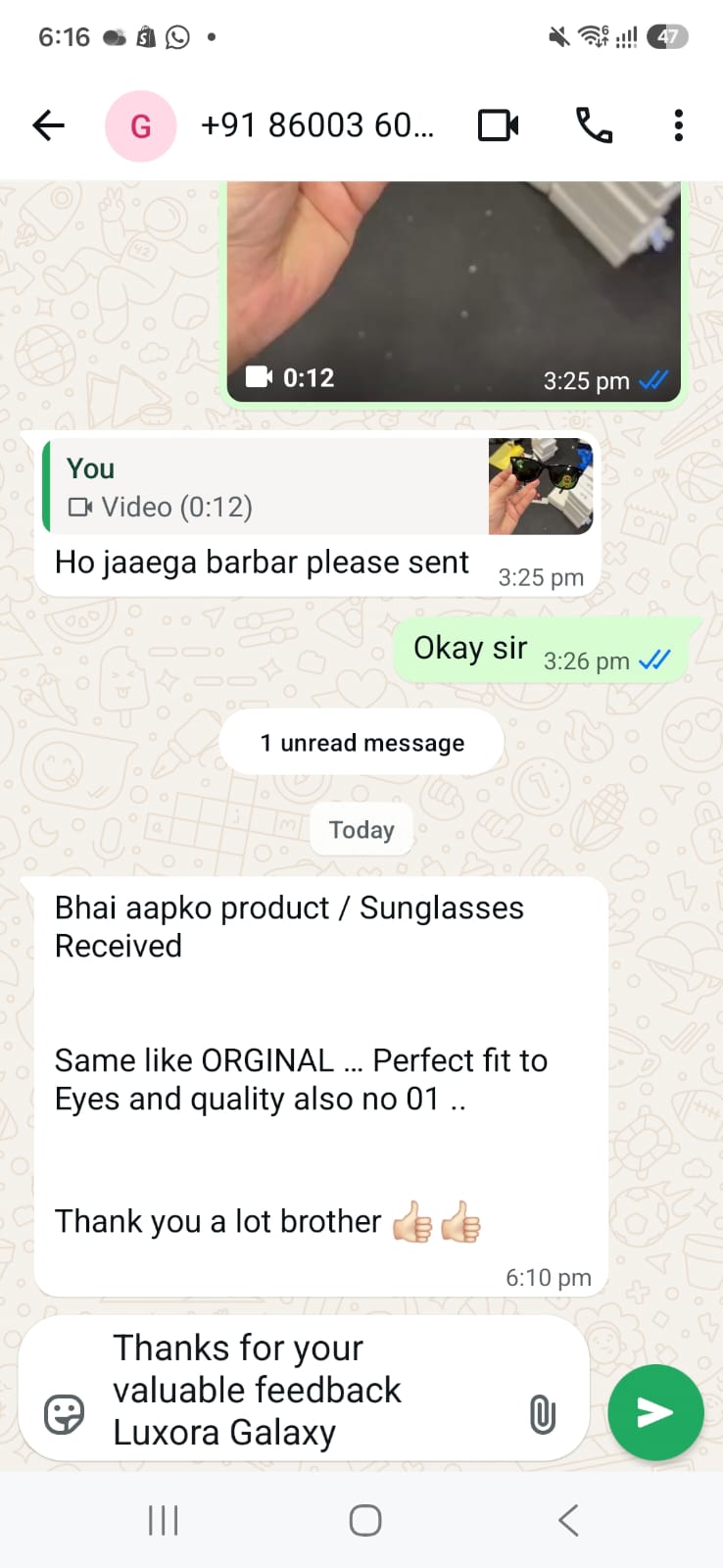This screenshot has height=1568, width=723.
Task: Play the 0:12 video message
Action: coord(454,292)
